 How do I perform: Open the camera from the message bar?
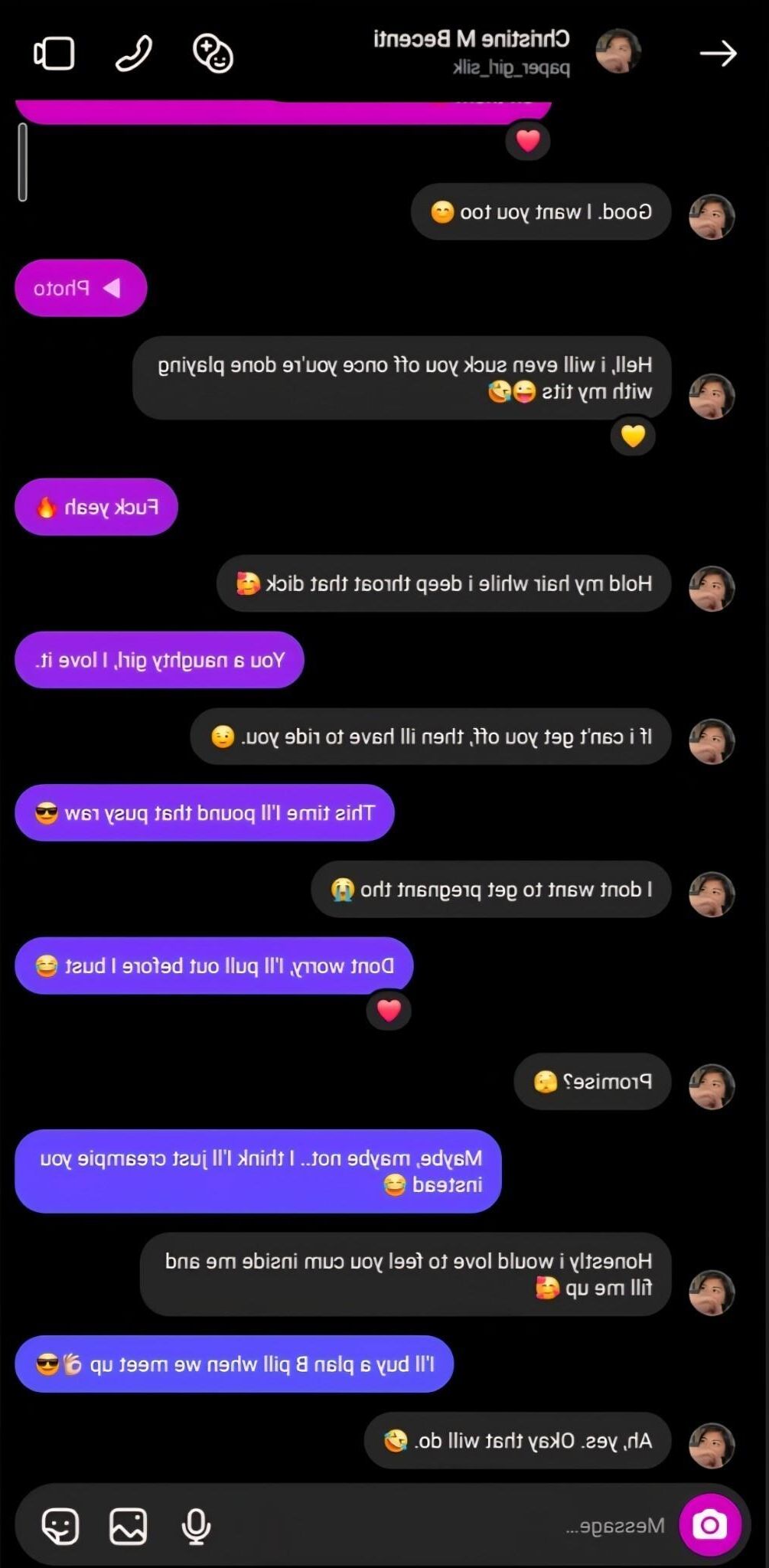pyautogui.click(x=709, y=1524)
